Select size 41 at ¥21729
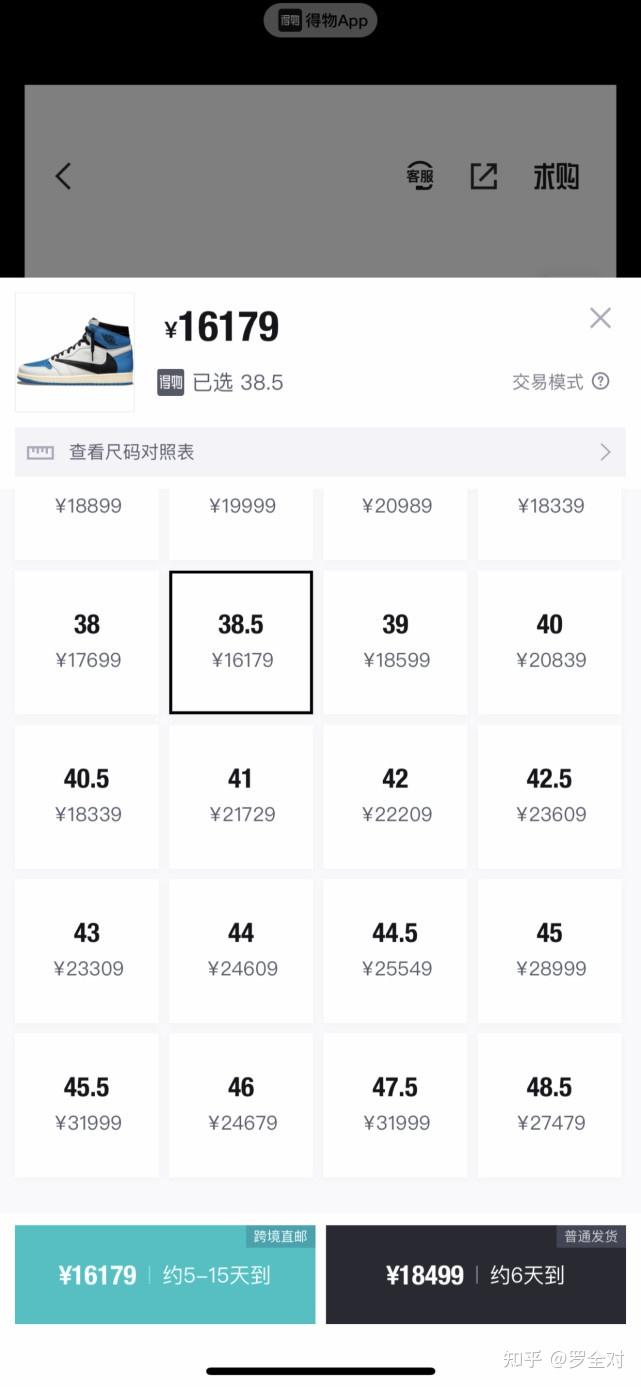The height and width of the screenshot is (1387, 641). click(x=241, y=796)
